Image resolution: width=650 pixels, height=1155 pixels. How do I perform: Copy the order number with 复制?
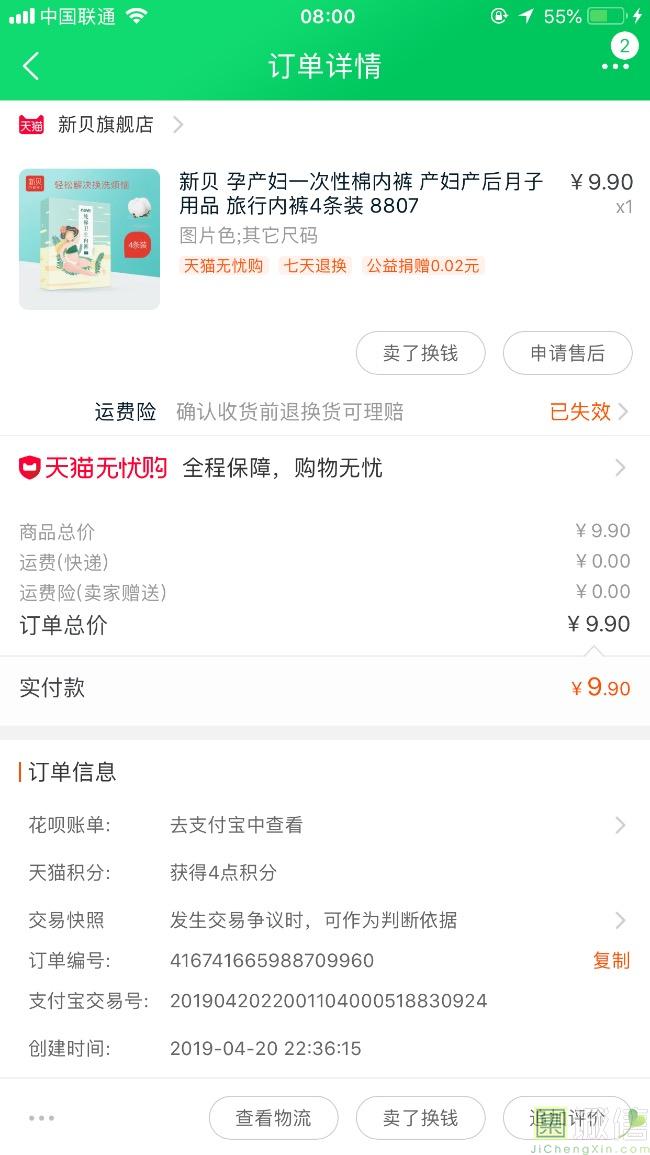pos(611,961)
